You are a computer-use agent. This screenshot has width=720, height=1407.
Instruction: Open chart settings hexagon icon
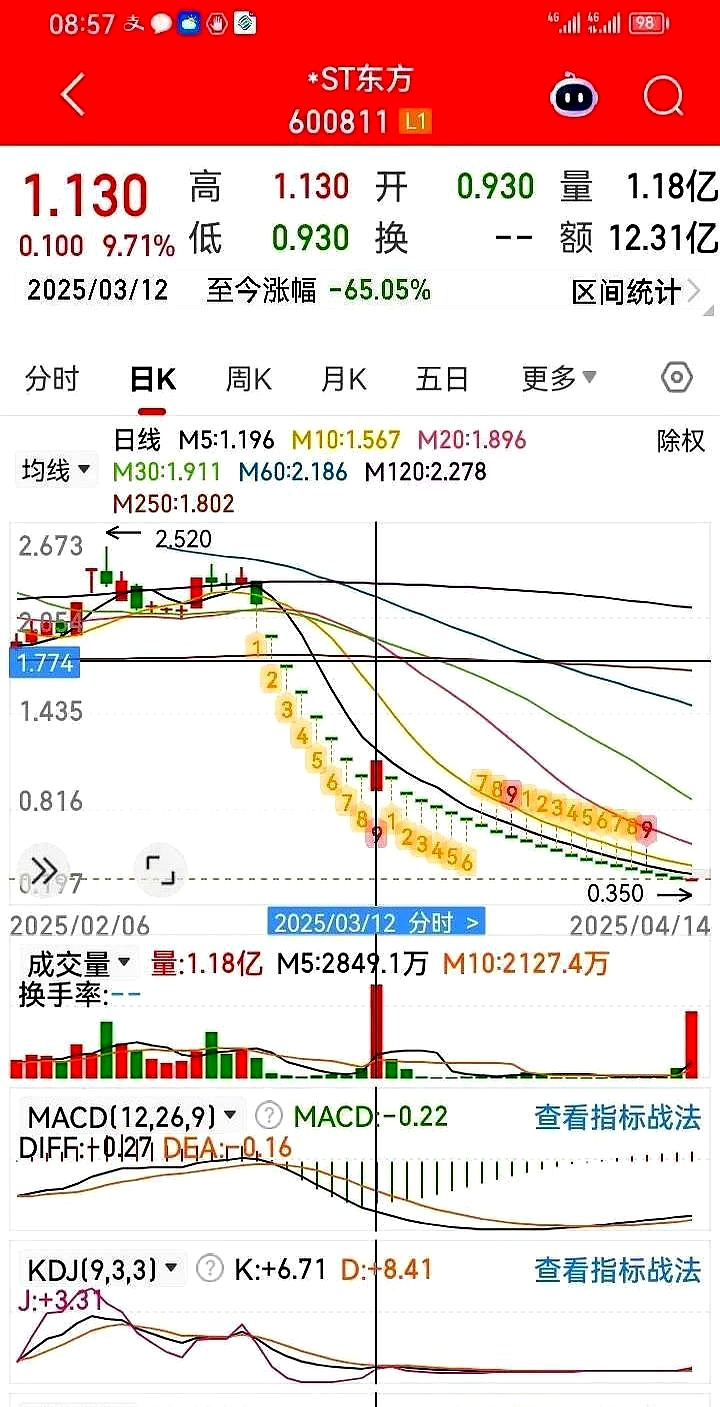[677, 379]
